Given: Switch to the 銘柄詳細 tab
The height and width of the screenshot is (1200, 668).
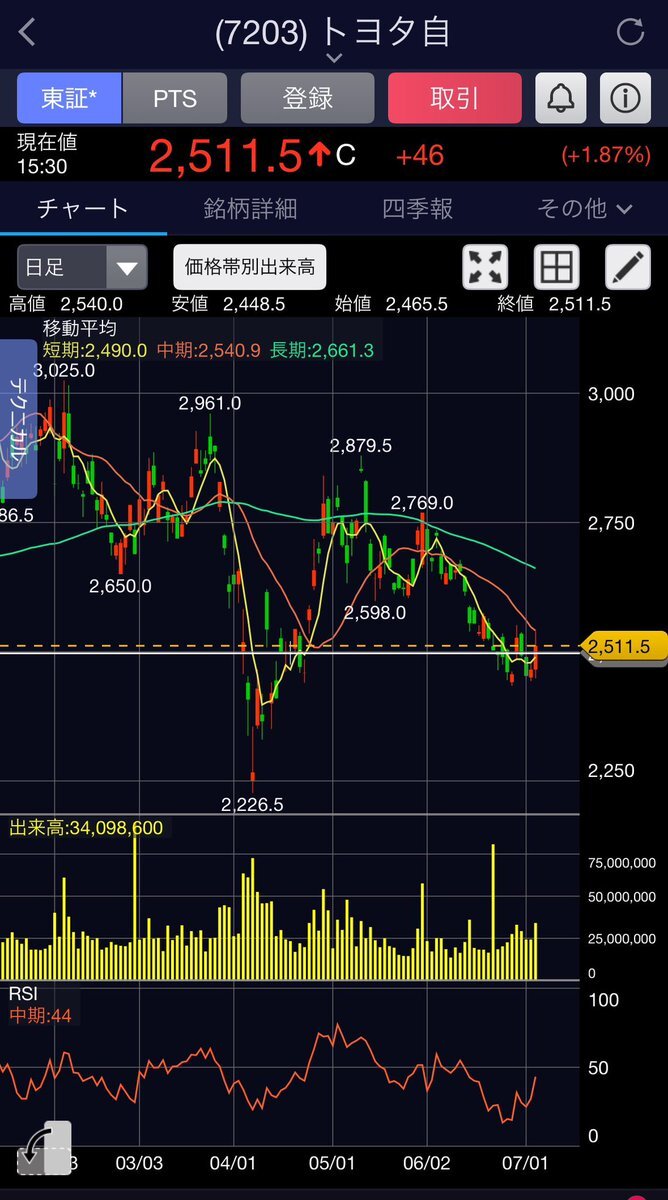Looking at the screenshot, I should tap(250, 208).
